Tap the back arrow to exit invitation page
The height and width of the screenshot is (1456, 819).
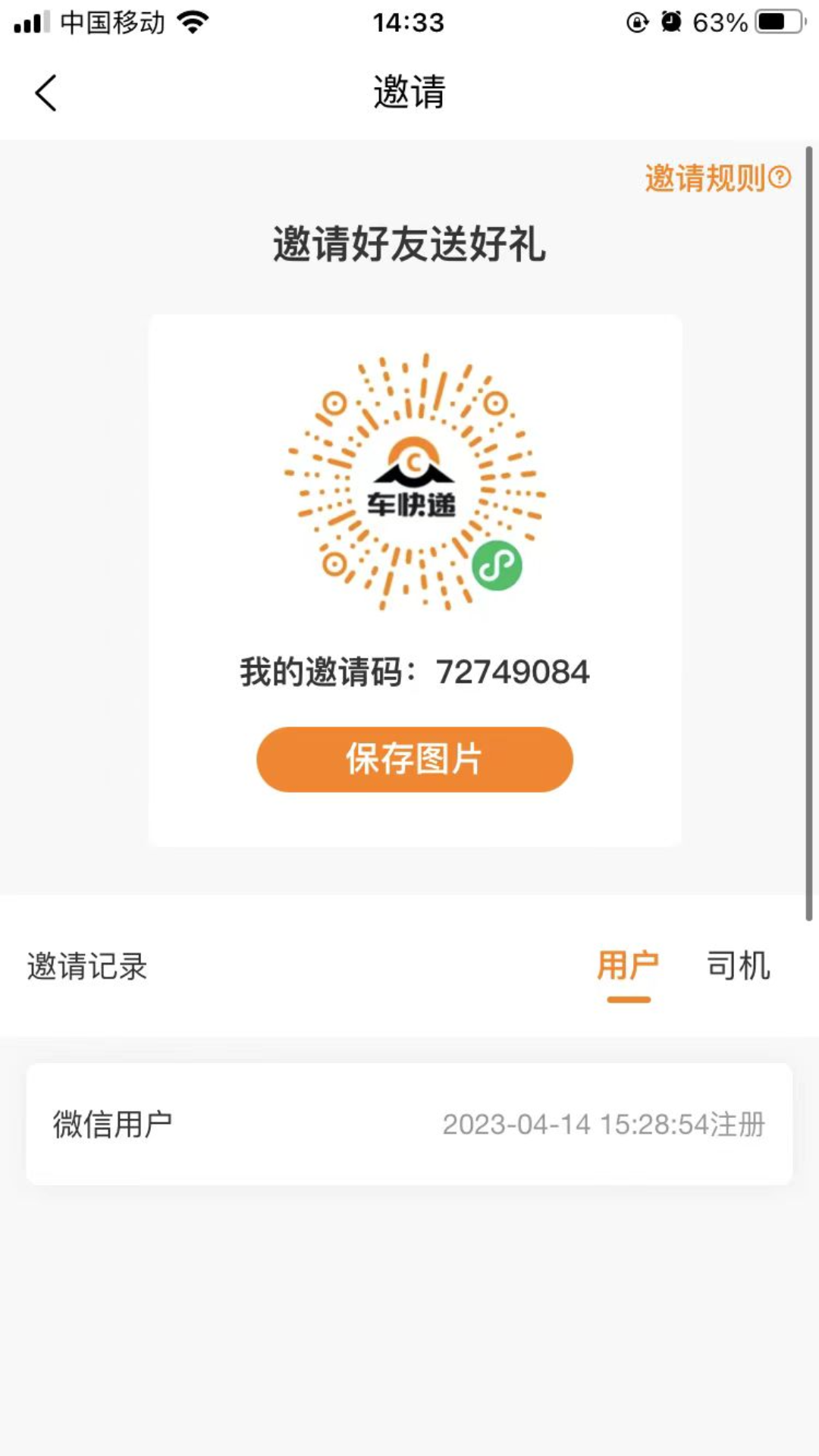pos(45,93)
